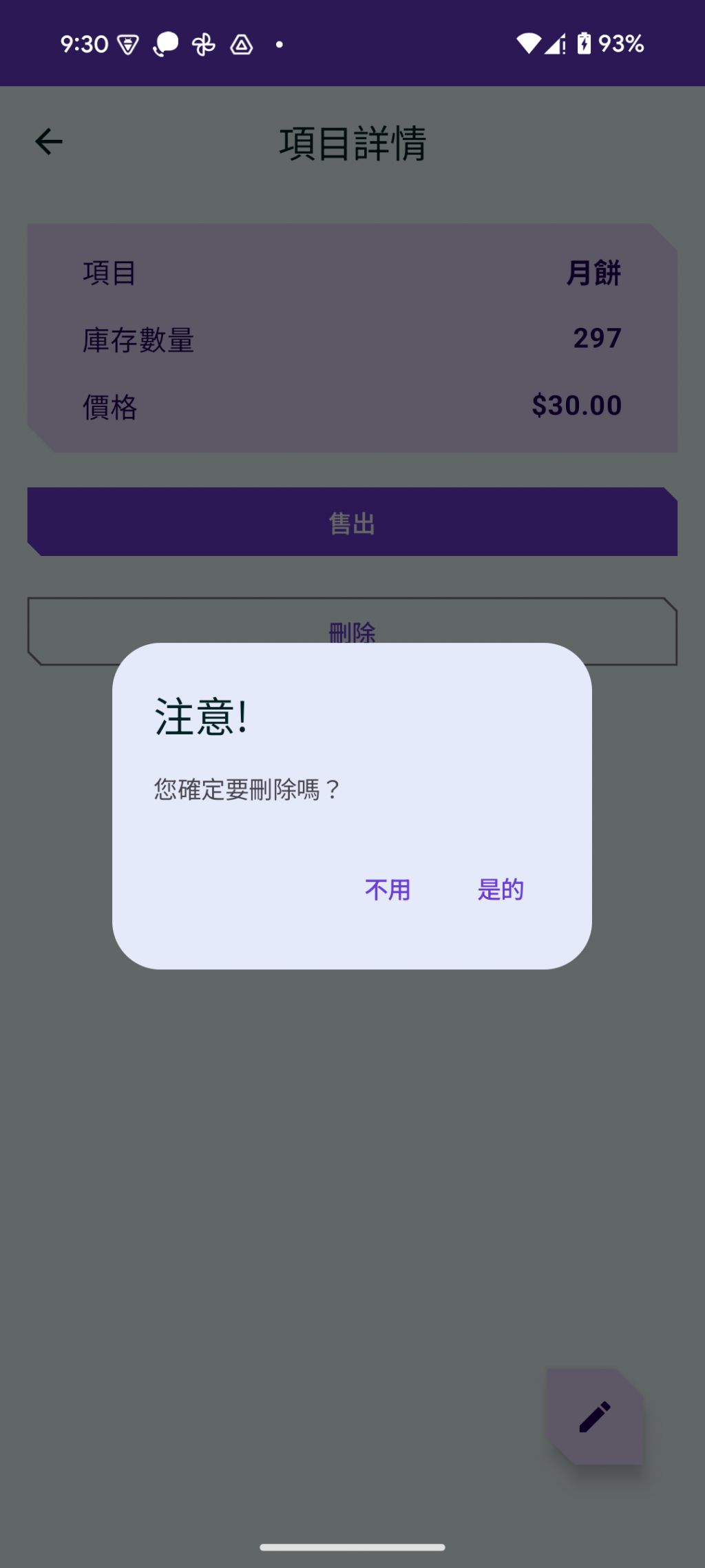Cancel deletion with 不用
Screen dimensions: 705x1568
tap(388, 889)
